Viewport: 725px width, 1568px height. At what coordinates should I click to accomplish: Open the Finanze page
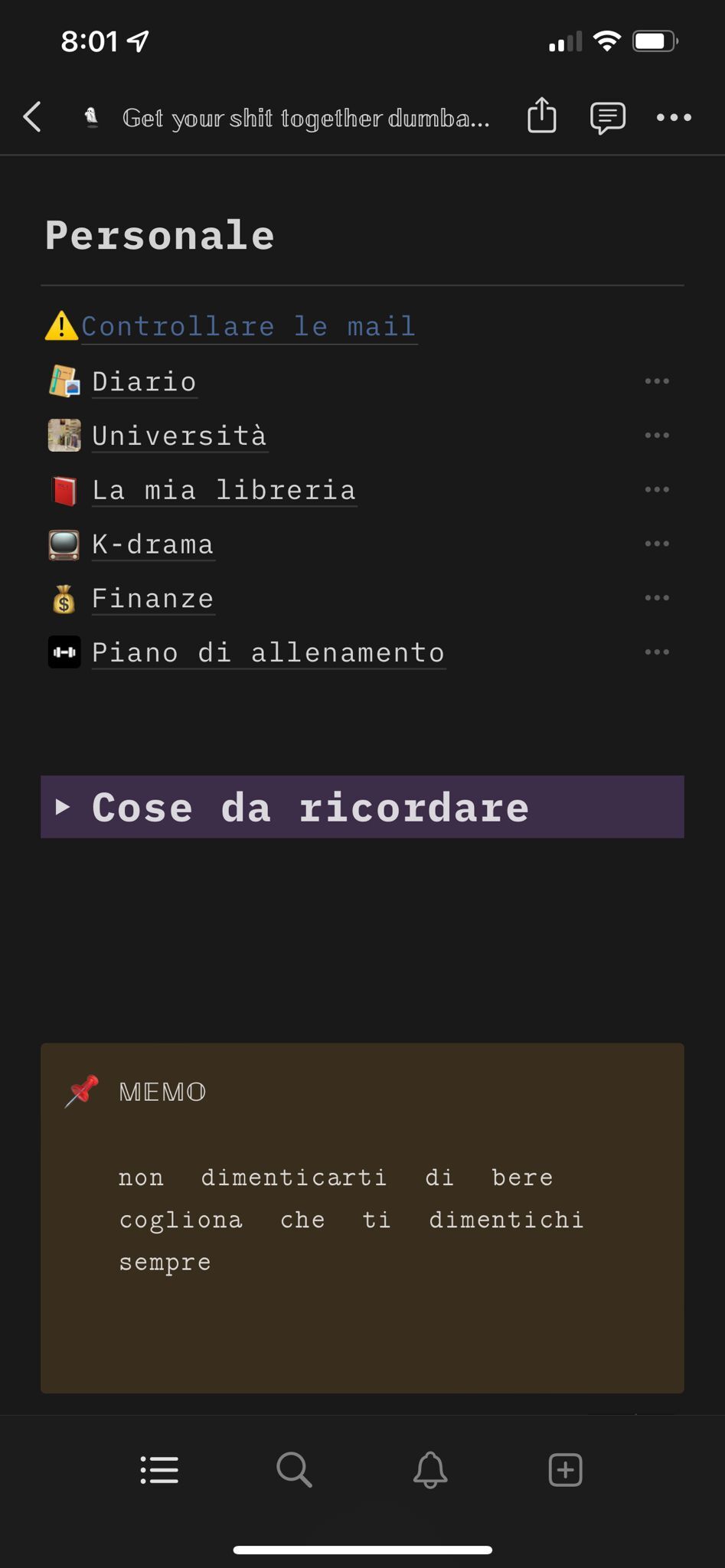coord(152,599)
